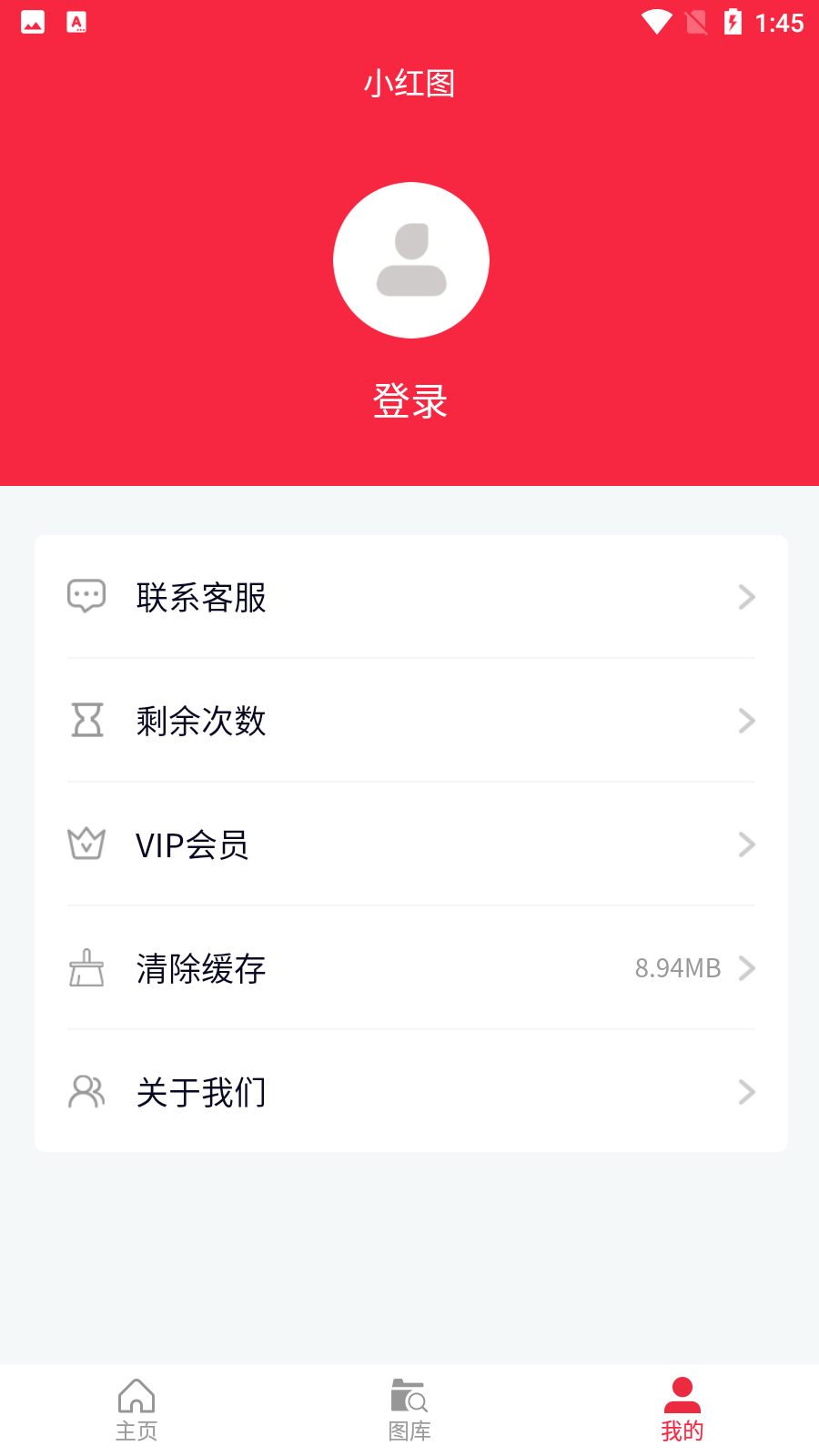View 剩余次数 remaining uses
The image size is (819, 1456).
click(x=411, y=721)
